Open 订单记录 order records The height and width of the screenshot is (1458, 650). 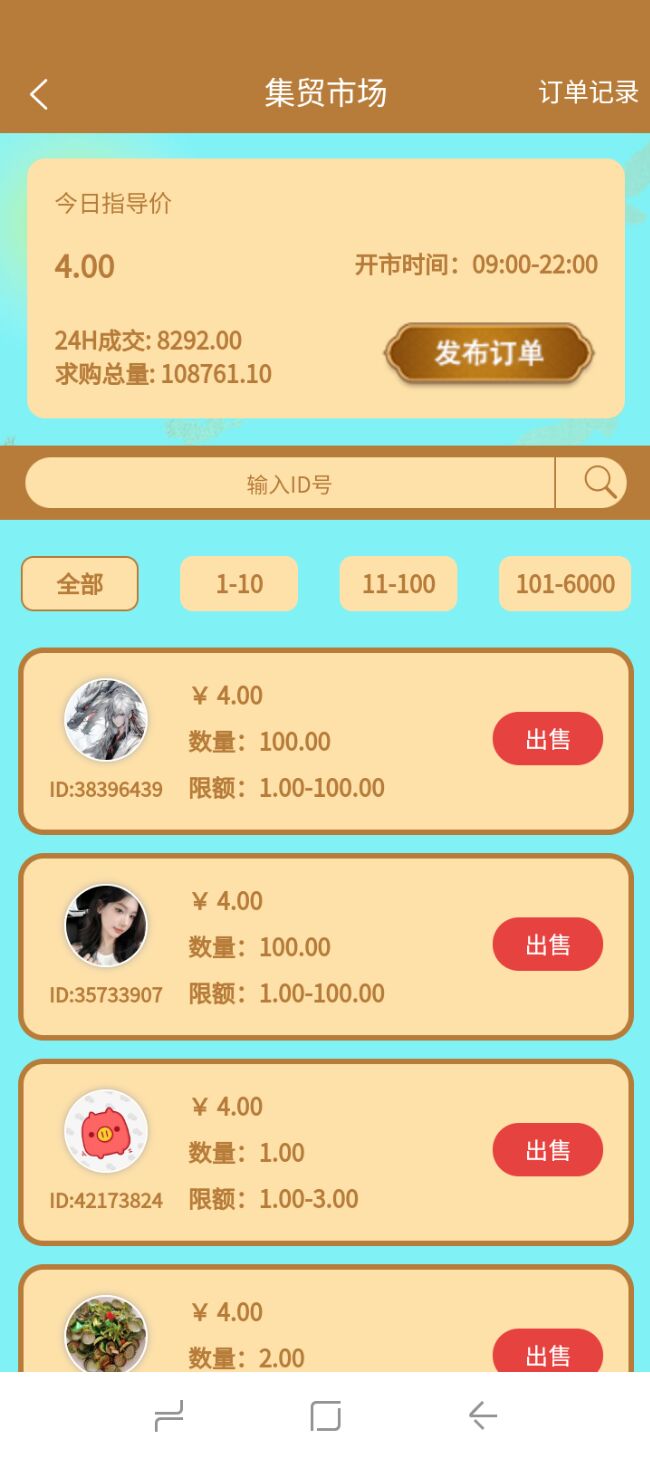[588, 92]
